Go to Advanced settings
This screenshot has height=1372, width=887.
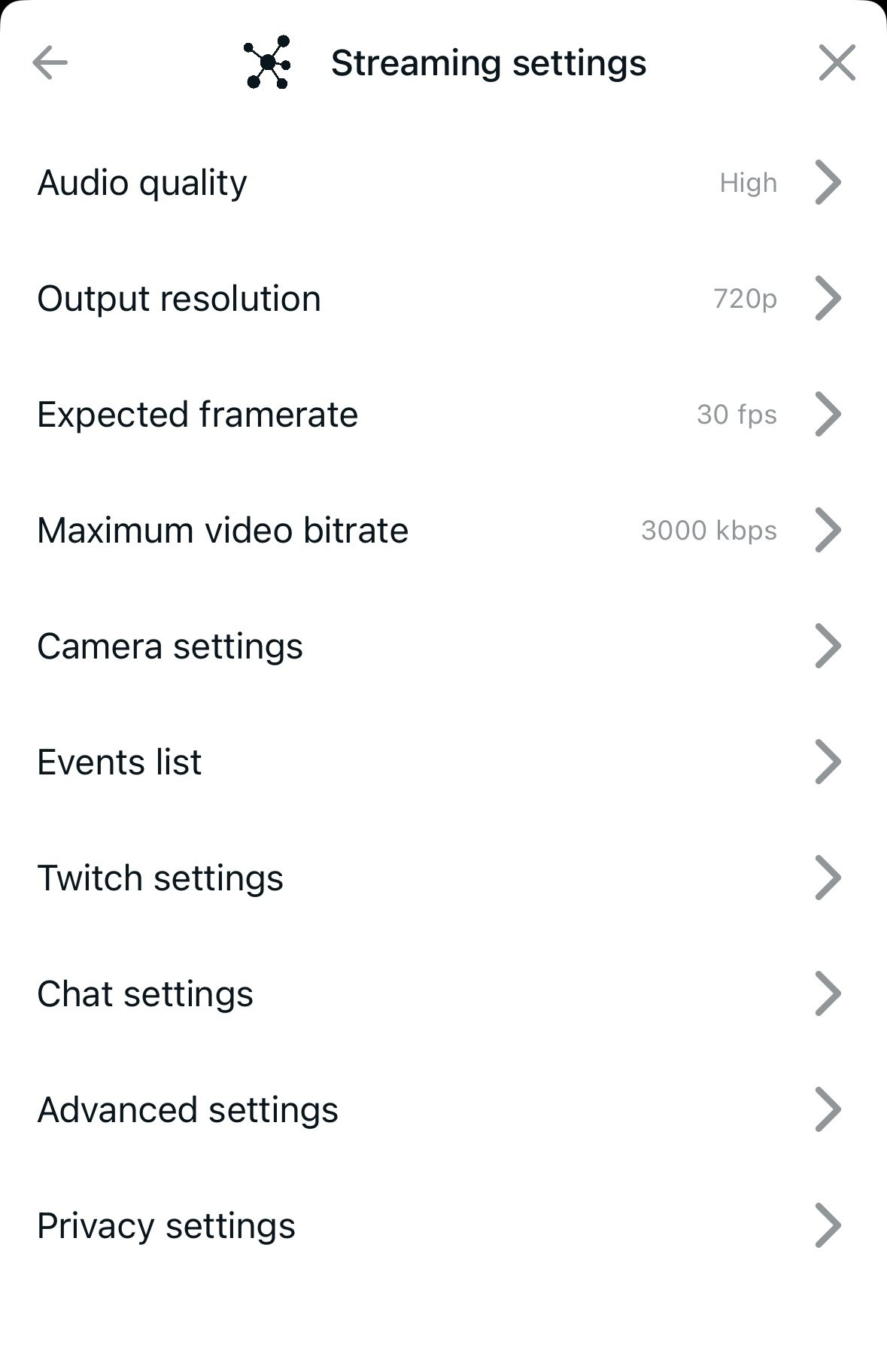pyautogui.click(x=442, y=1110)
